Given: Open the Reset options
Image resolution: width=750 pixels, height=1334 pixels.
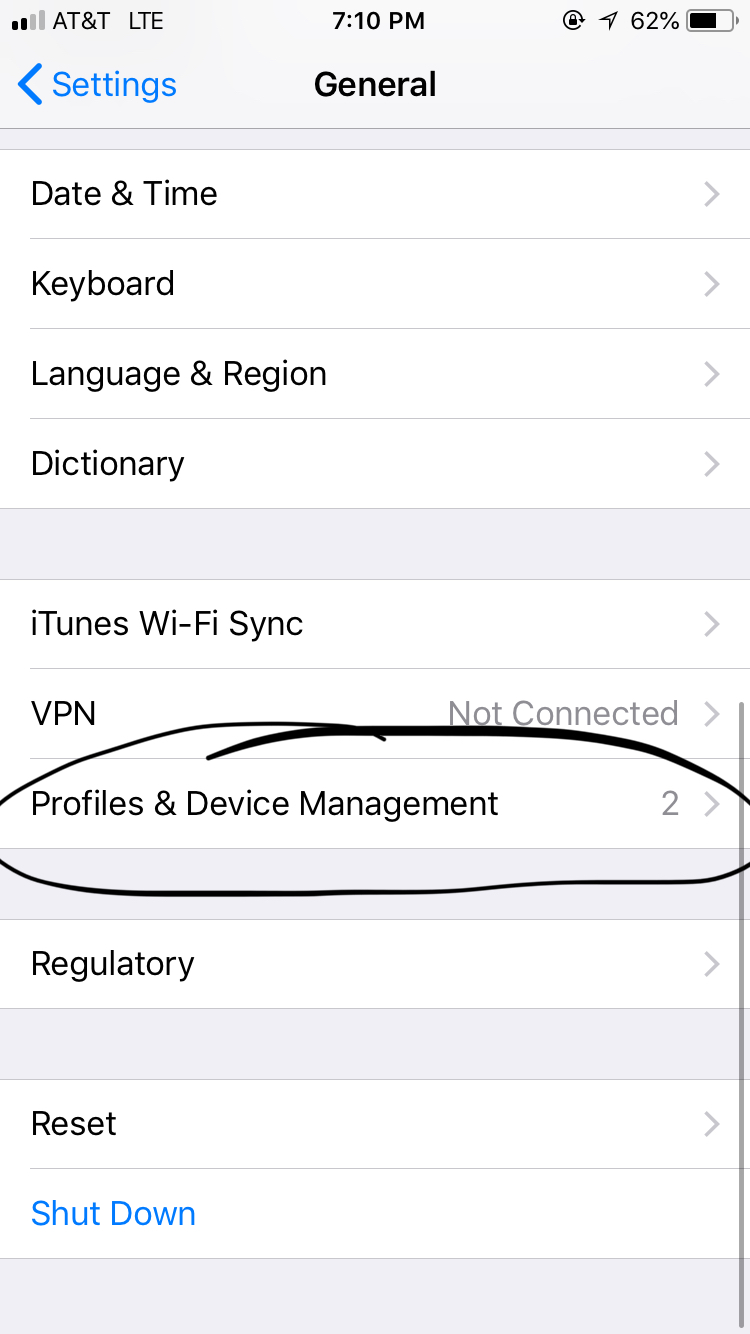Looking at the screenshot, I should [375, 1124].
